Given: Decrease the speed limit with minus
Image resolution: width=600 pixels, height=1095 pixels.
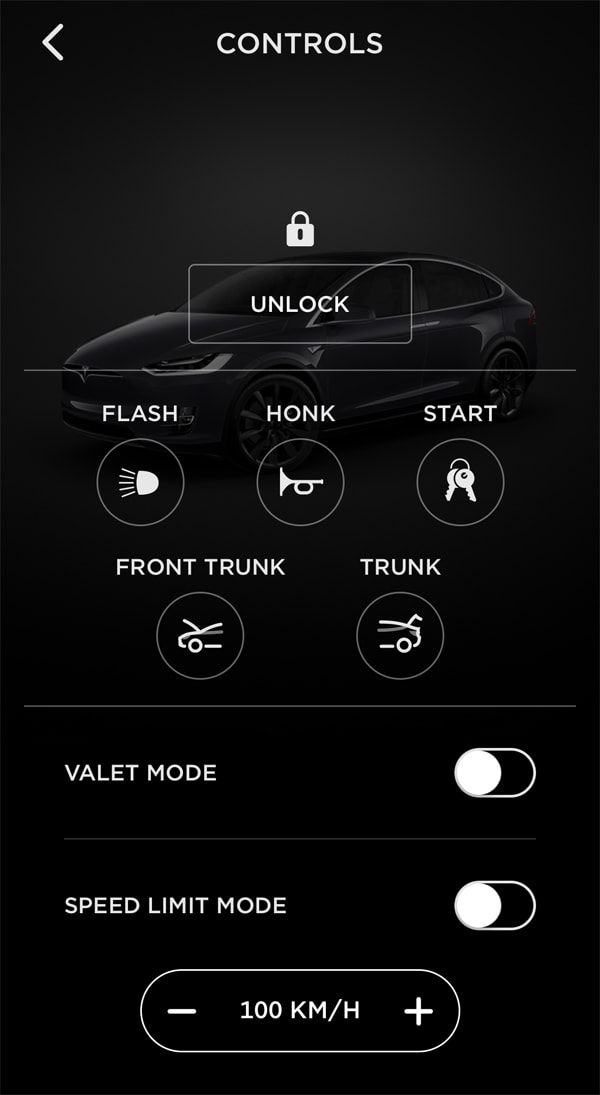Looking at the screenshot, I should point(182,1011).
